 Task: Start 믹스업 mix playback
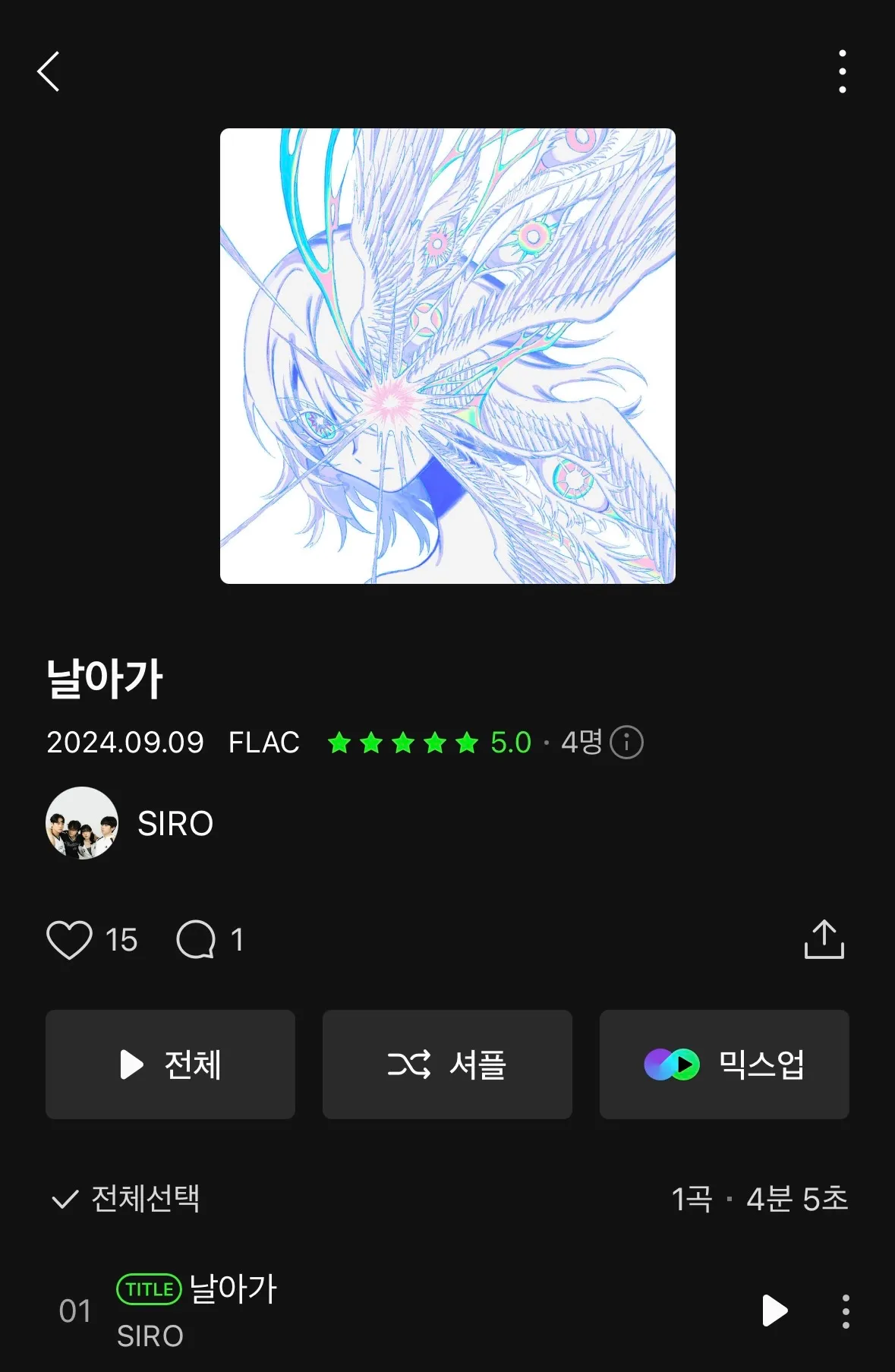coord(724,1064)
